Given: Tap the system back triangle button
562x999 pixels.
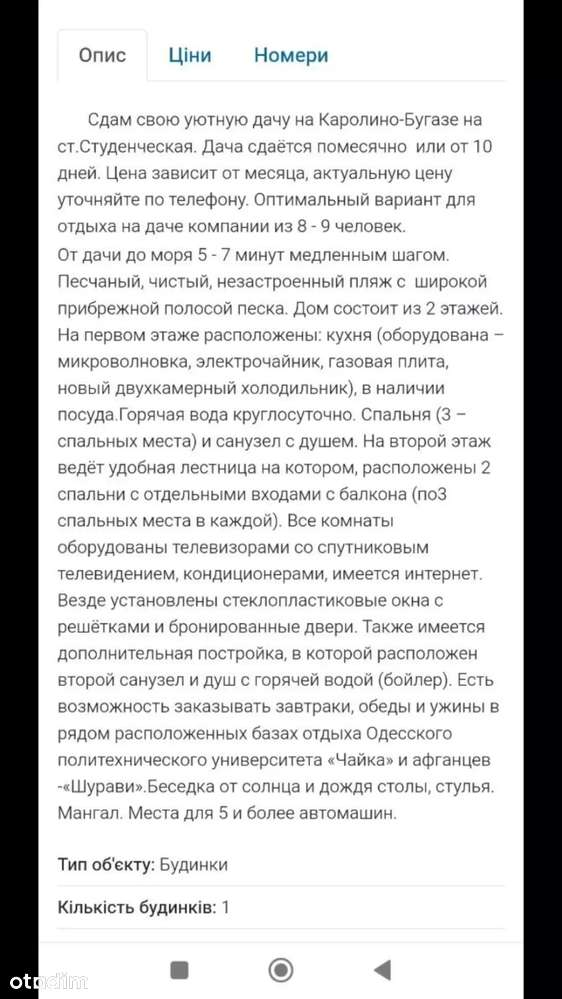Looking at the screenshot, I should click(x=382, y=970).
